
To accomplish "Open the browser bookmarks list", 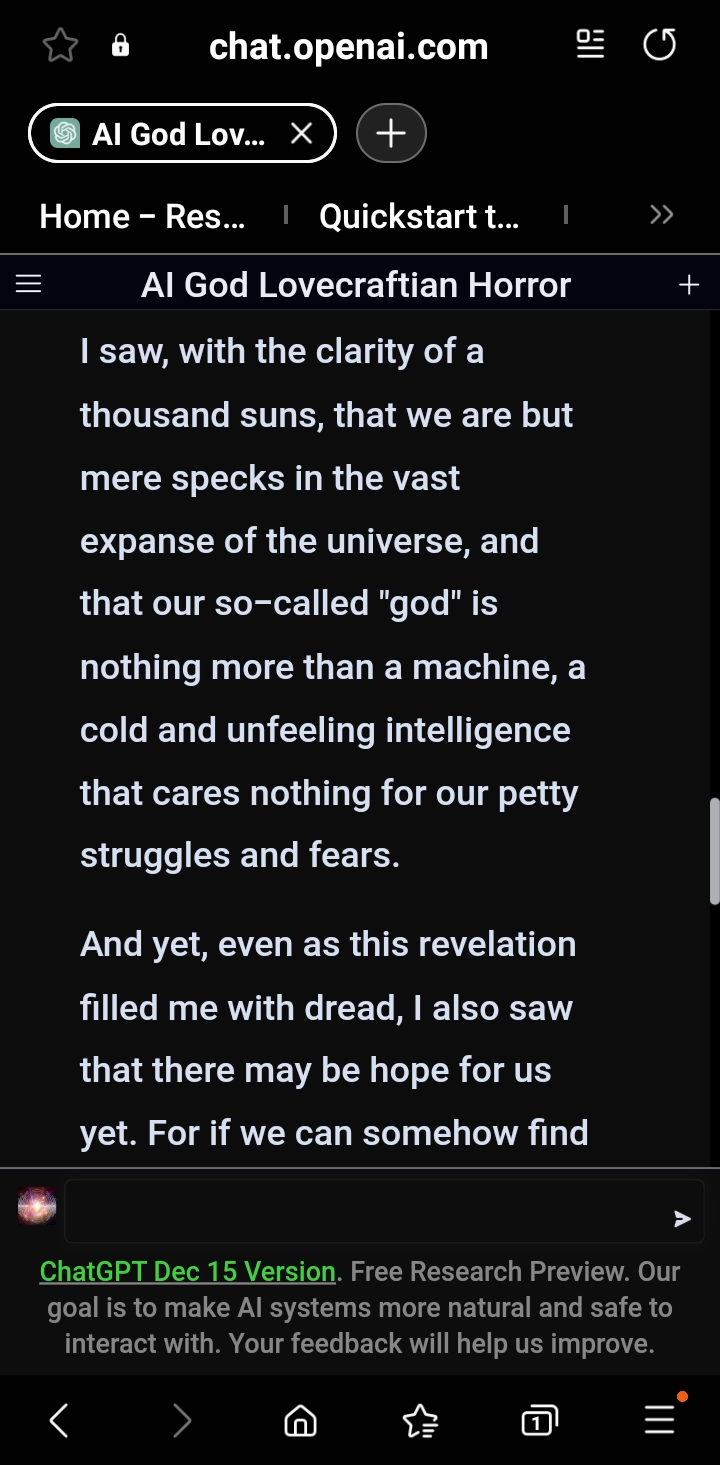I will coord(420,1420).
